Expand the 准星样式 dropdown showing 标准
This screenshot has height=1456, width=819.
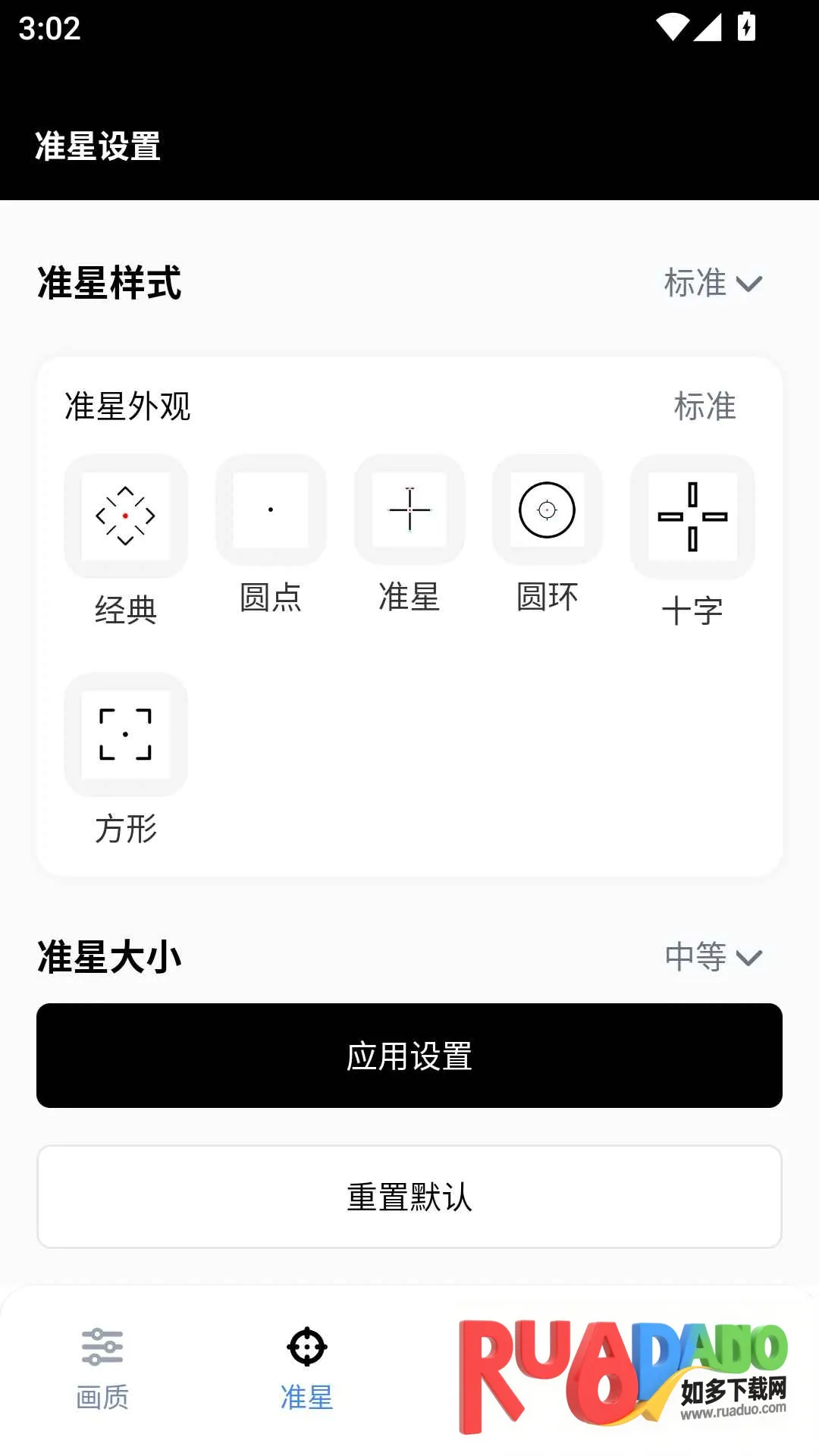tap(712, 284)
